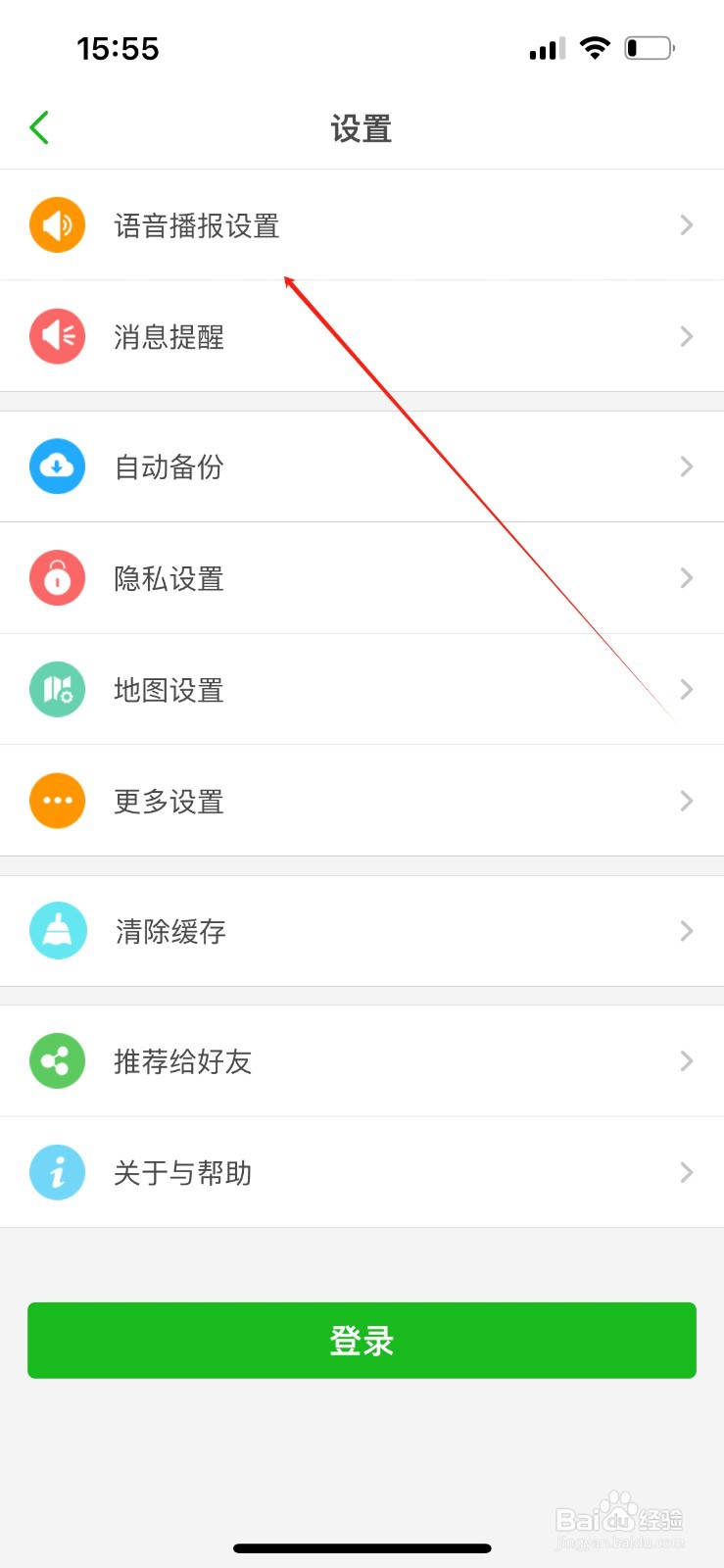Click the red padlock privacy settings icon

(57, 578)
